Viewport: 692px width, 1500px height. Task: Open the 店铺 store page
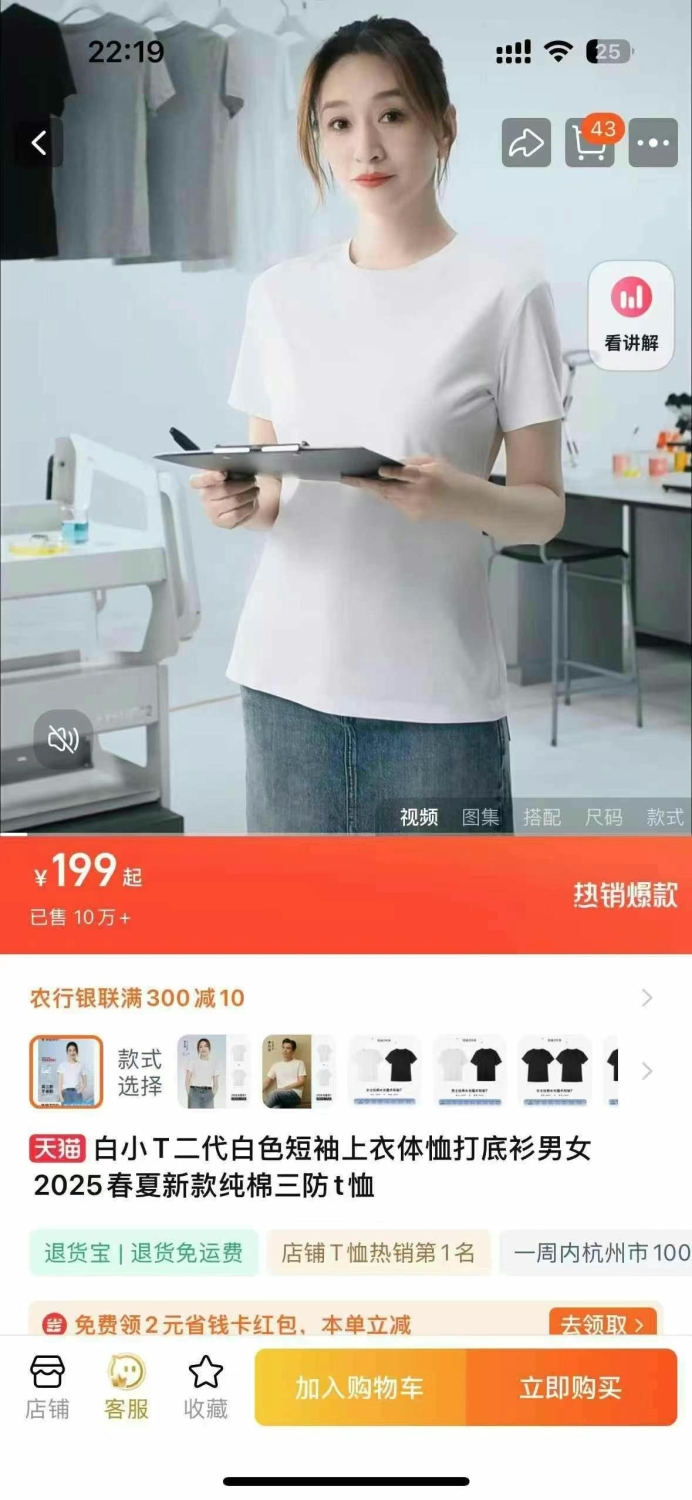[x=47, y=1387]
